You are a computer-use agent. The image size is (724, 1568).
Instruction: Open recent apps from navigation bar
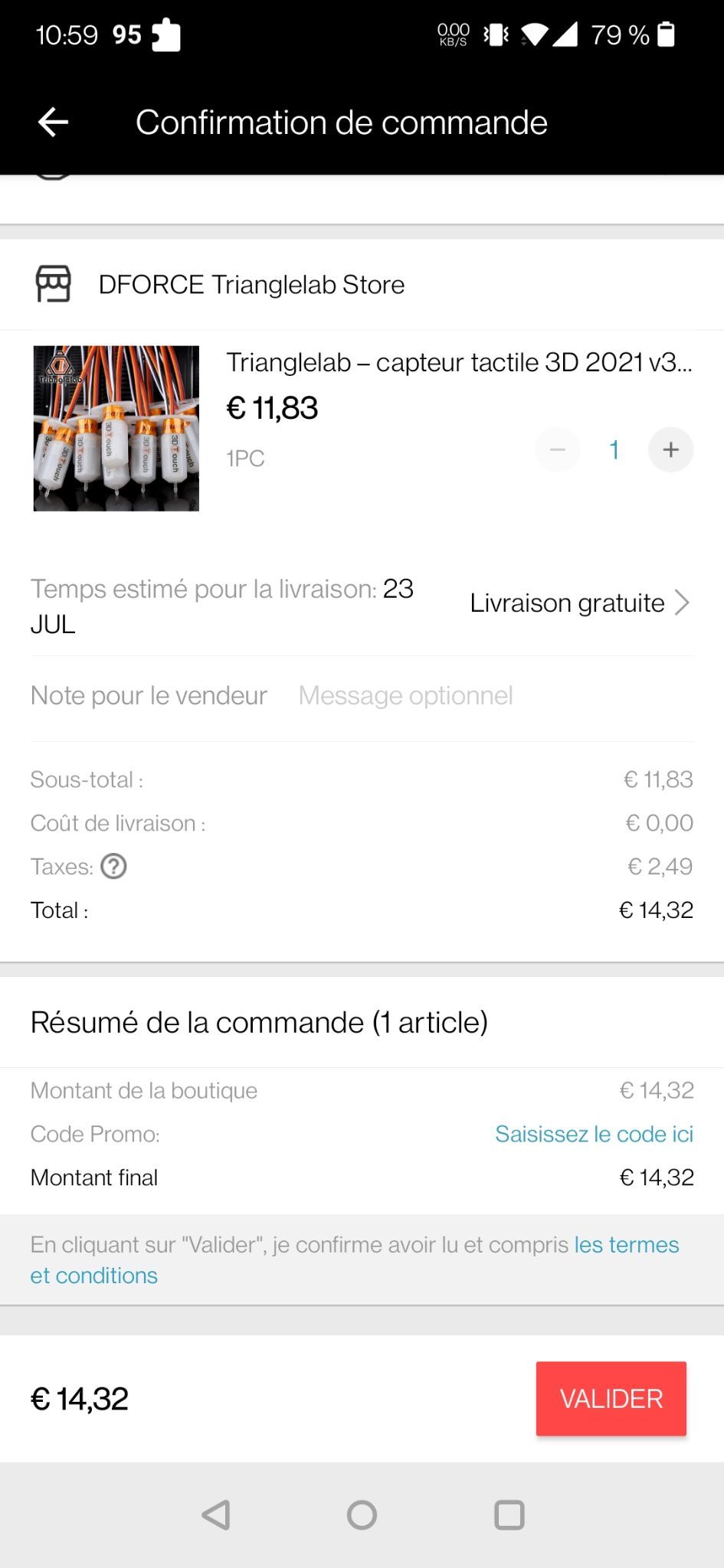(x=509, y=1514)
